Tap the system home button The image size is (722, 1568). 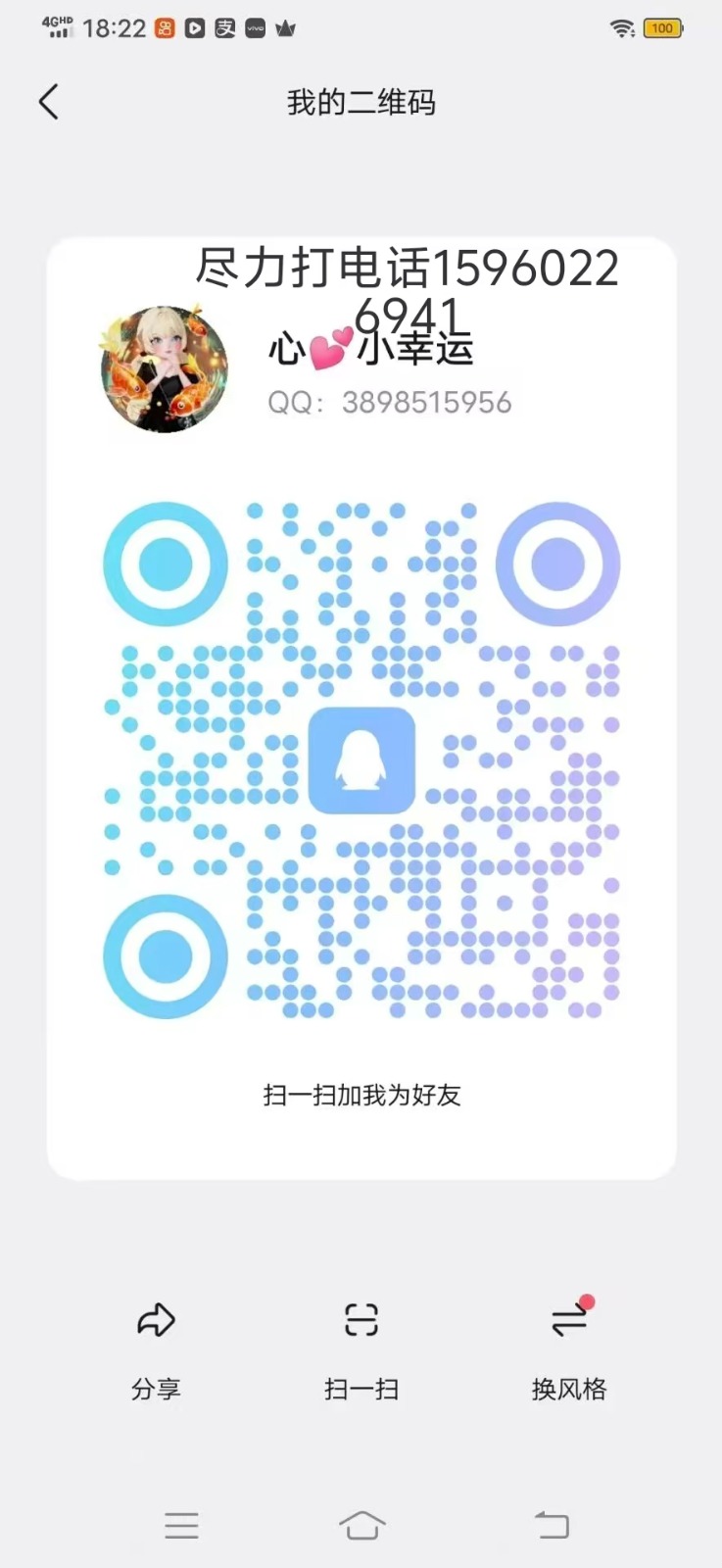click(361, 1525)
